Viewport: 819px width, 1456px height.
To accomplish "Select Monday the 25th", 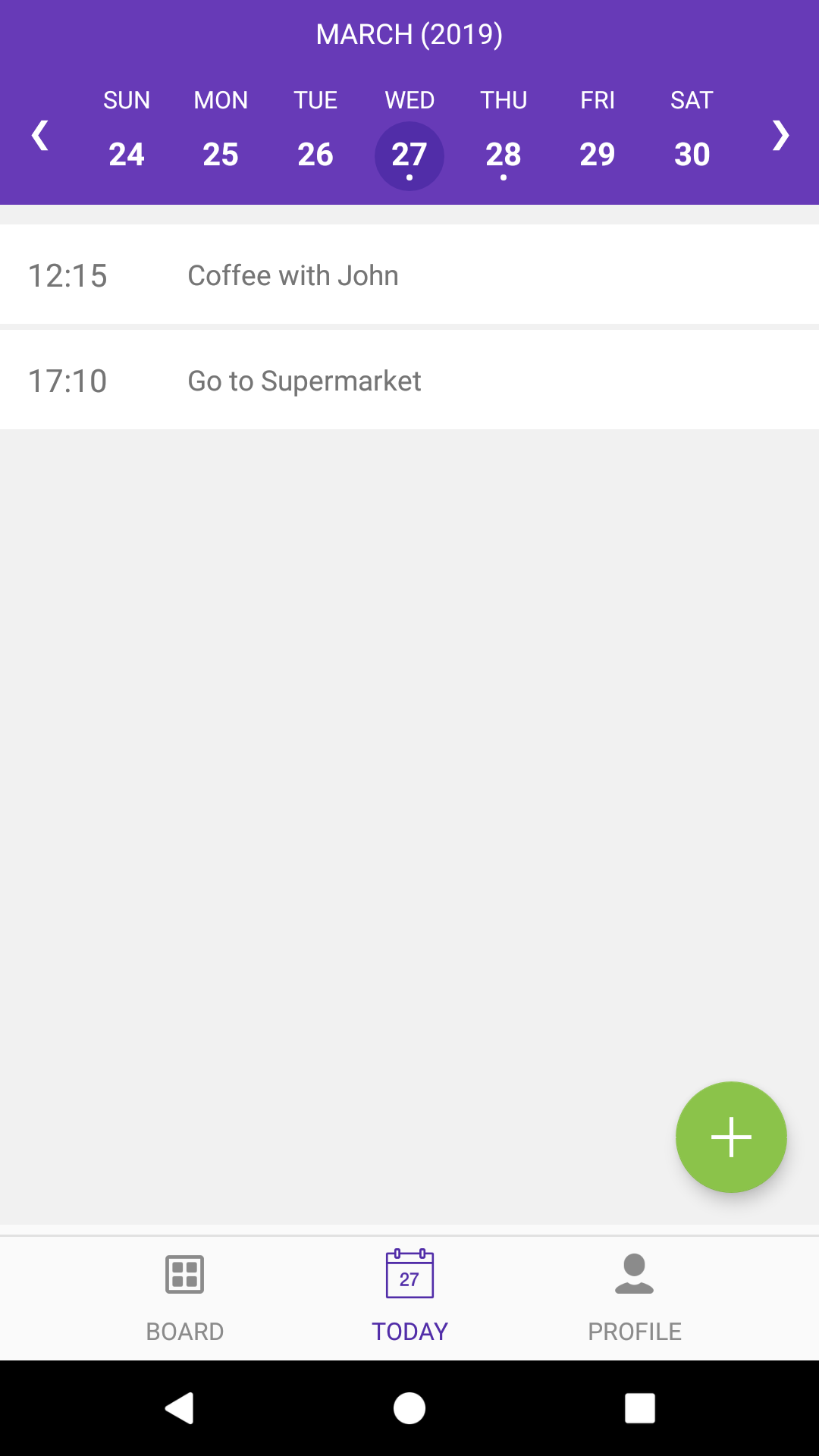I will coord(221,154).
